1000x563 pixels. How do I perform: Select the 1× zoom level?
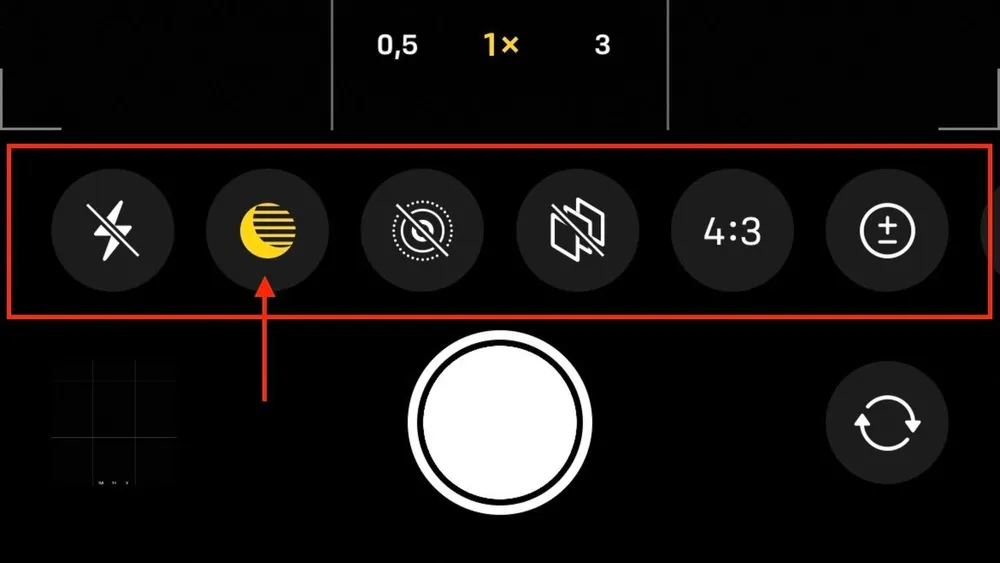coord(501,46)
